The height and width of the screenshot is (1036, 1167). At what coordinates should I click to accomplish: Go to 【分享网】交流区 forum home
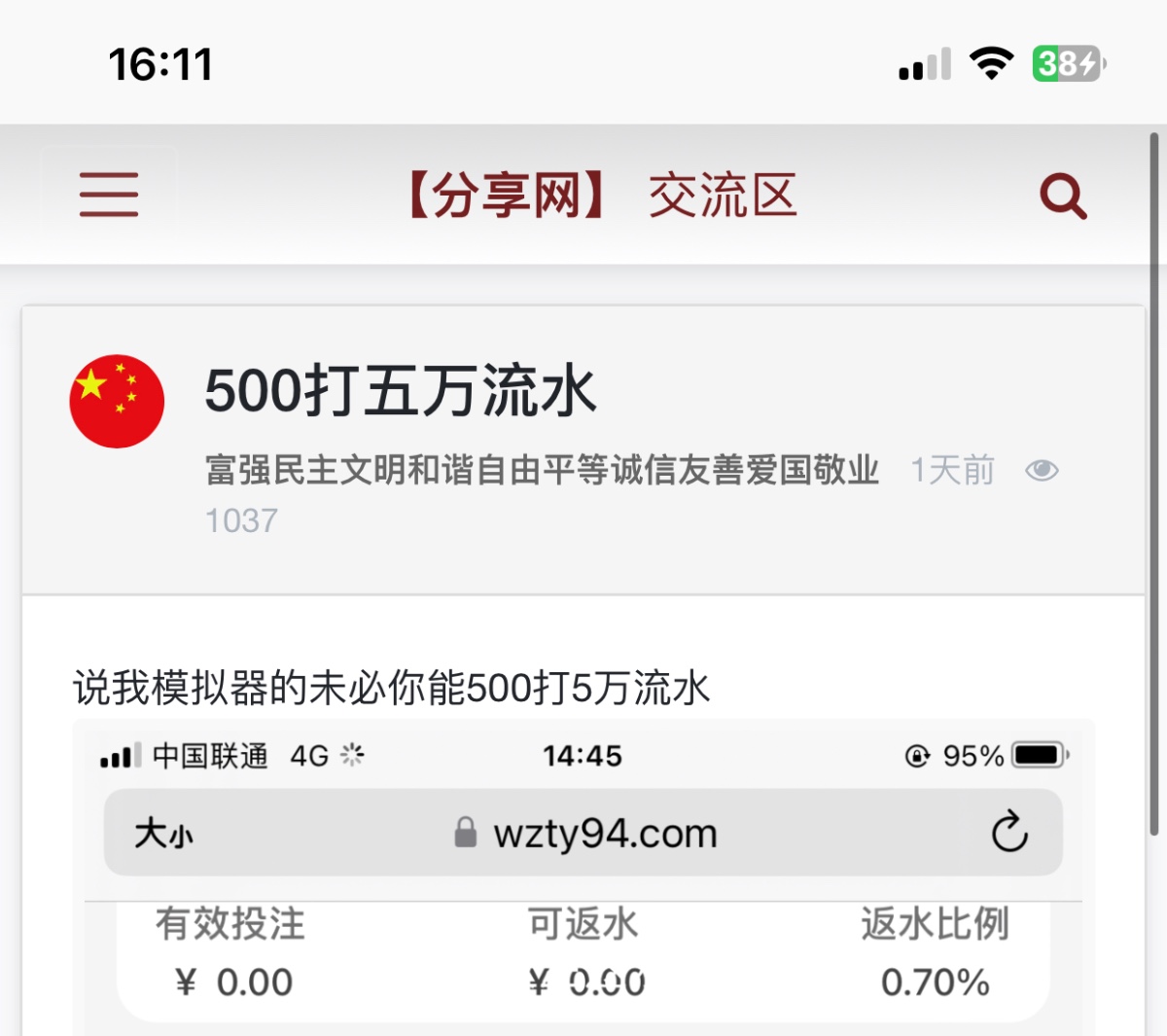click(601, 196)
